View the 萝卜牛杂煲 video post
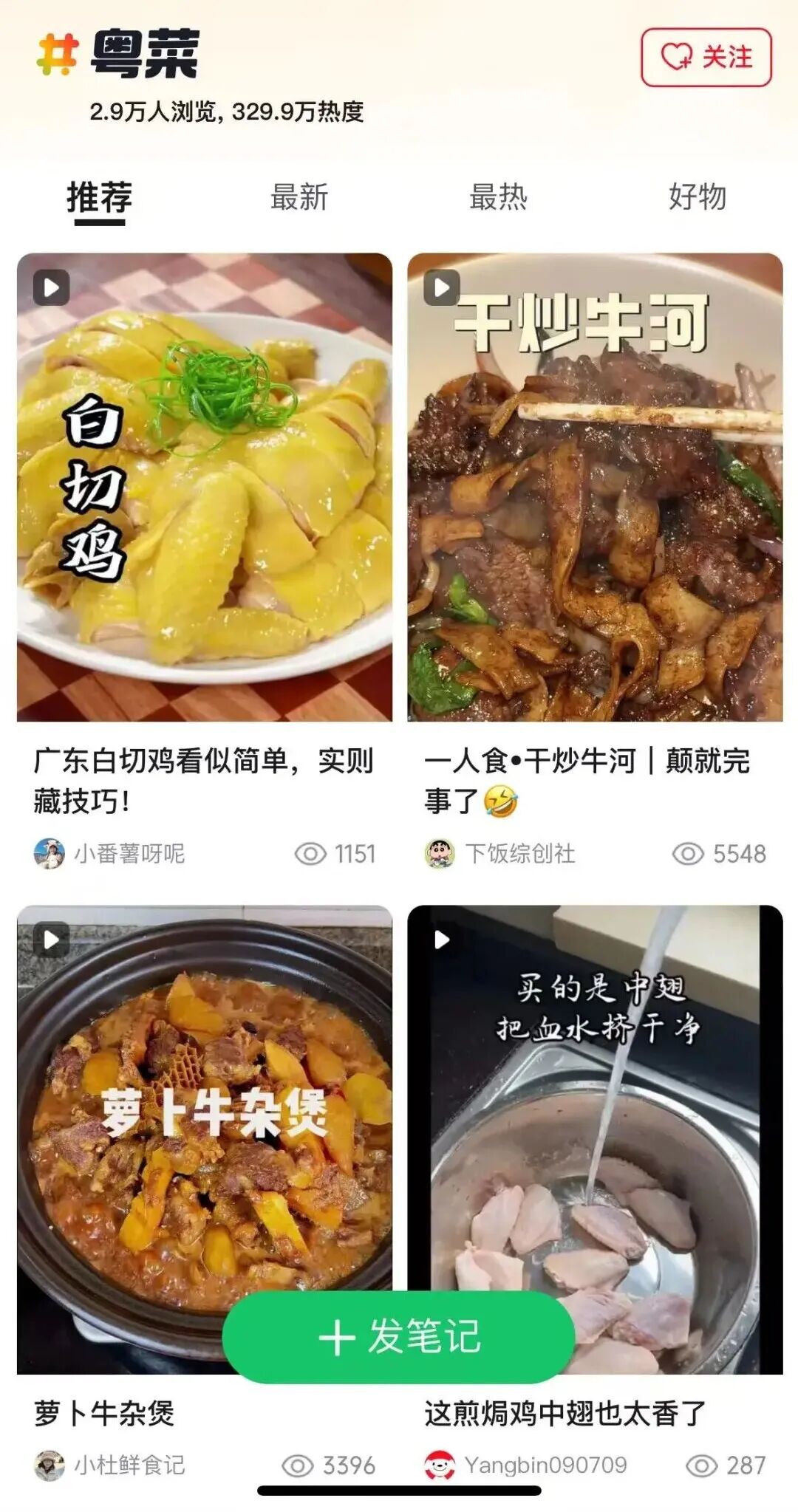The width and height of the screenshot is (798, 1512). (x=205, y=1108)
